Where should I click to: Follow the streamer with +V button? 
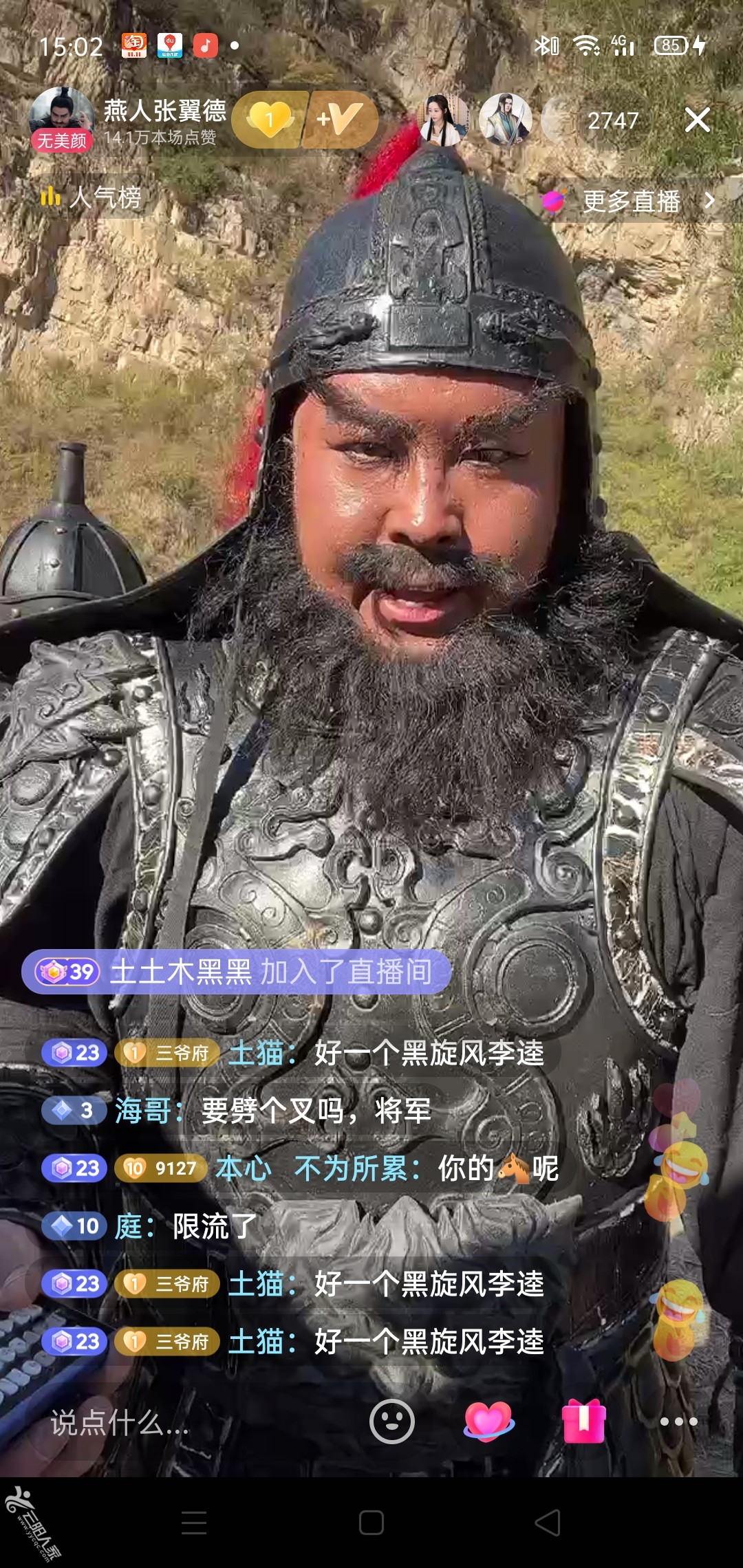(x=340, y=120)
